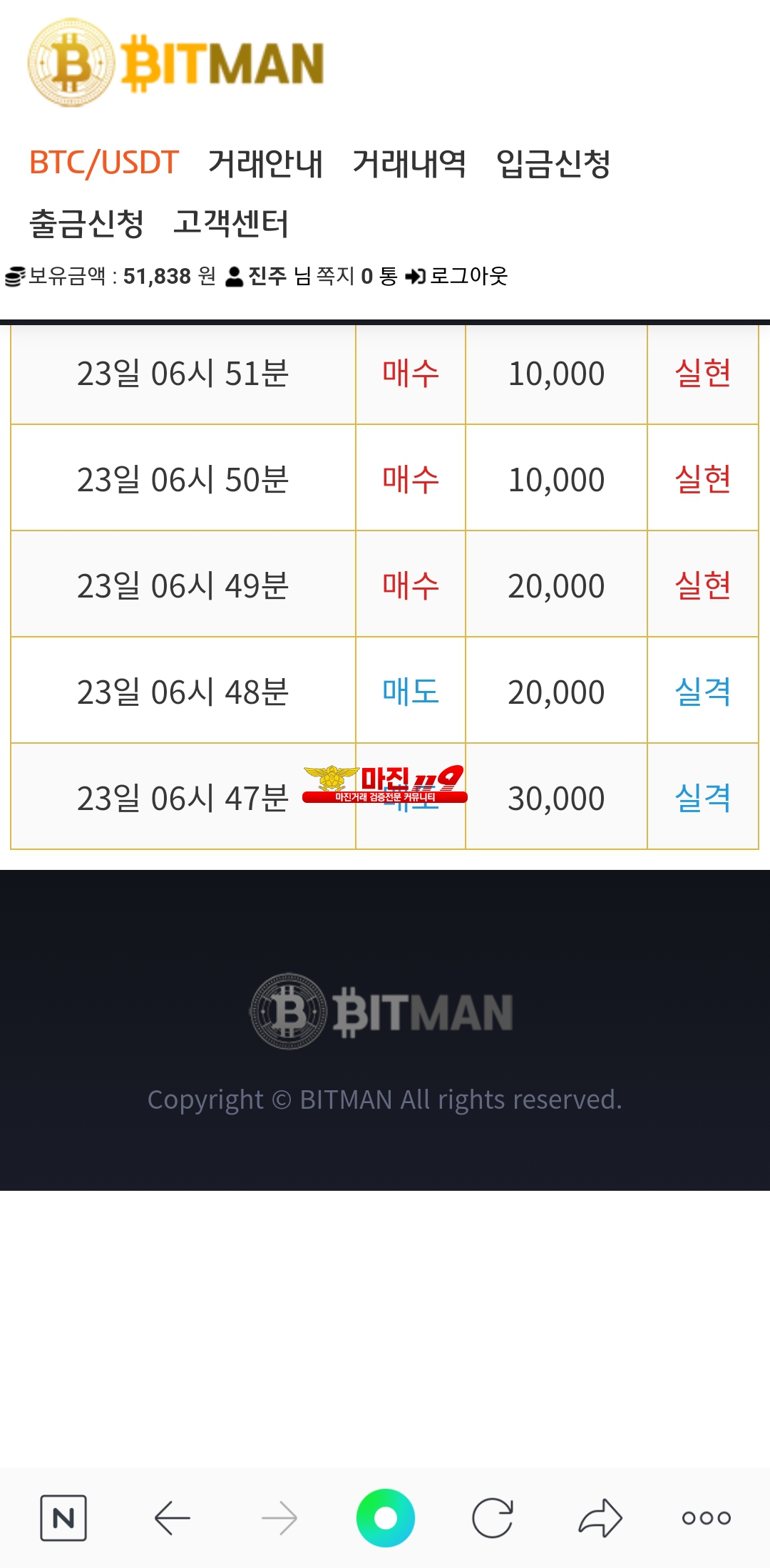Tap 로그아웃 to log out
This screenshot has height=1568, width=770.
tap(456, 276)
